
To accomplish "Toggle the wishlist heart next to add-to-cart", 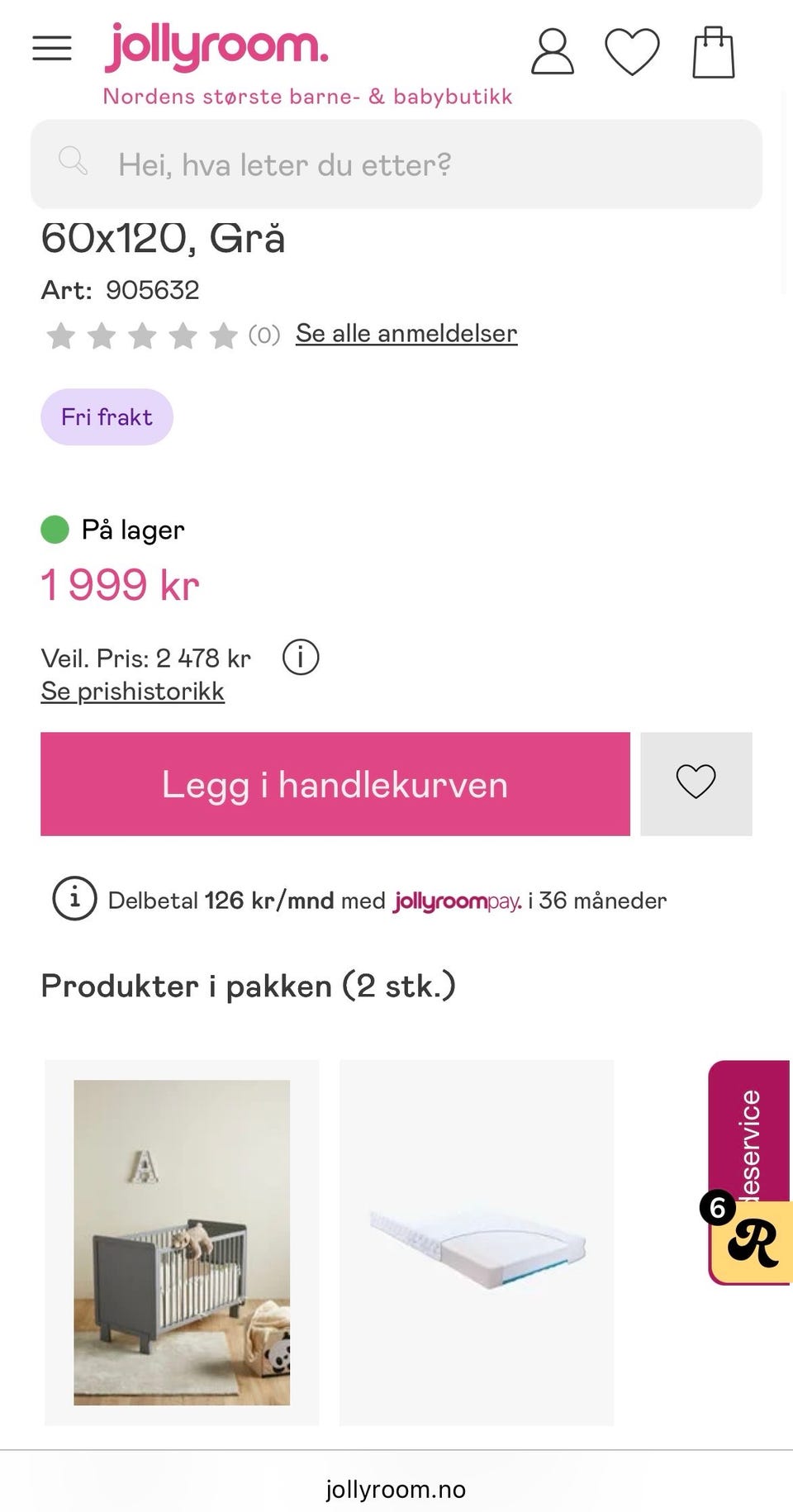I will click(x=696, y=783).
